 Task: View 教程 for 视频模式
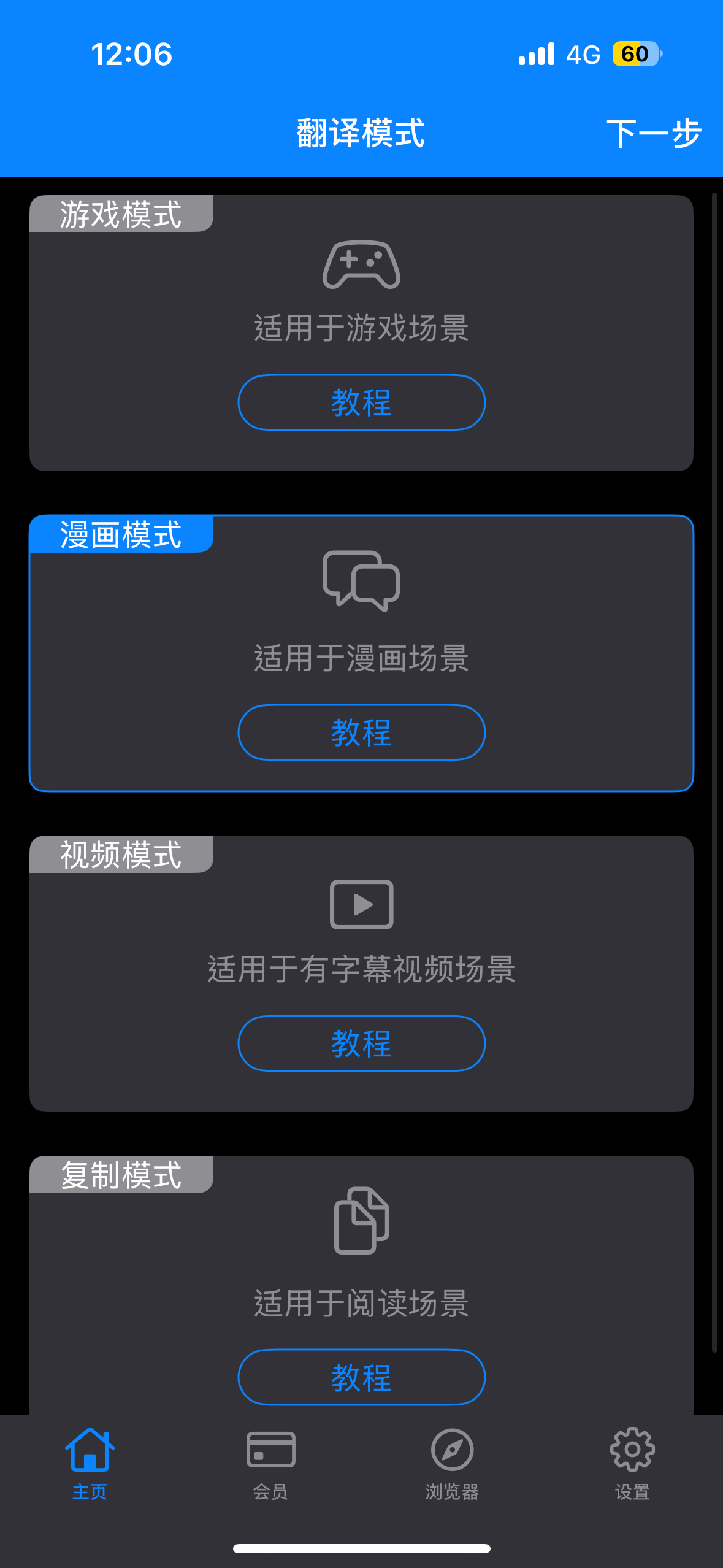pos(361,1043)
